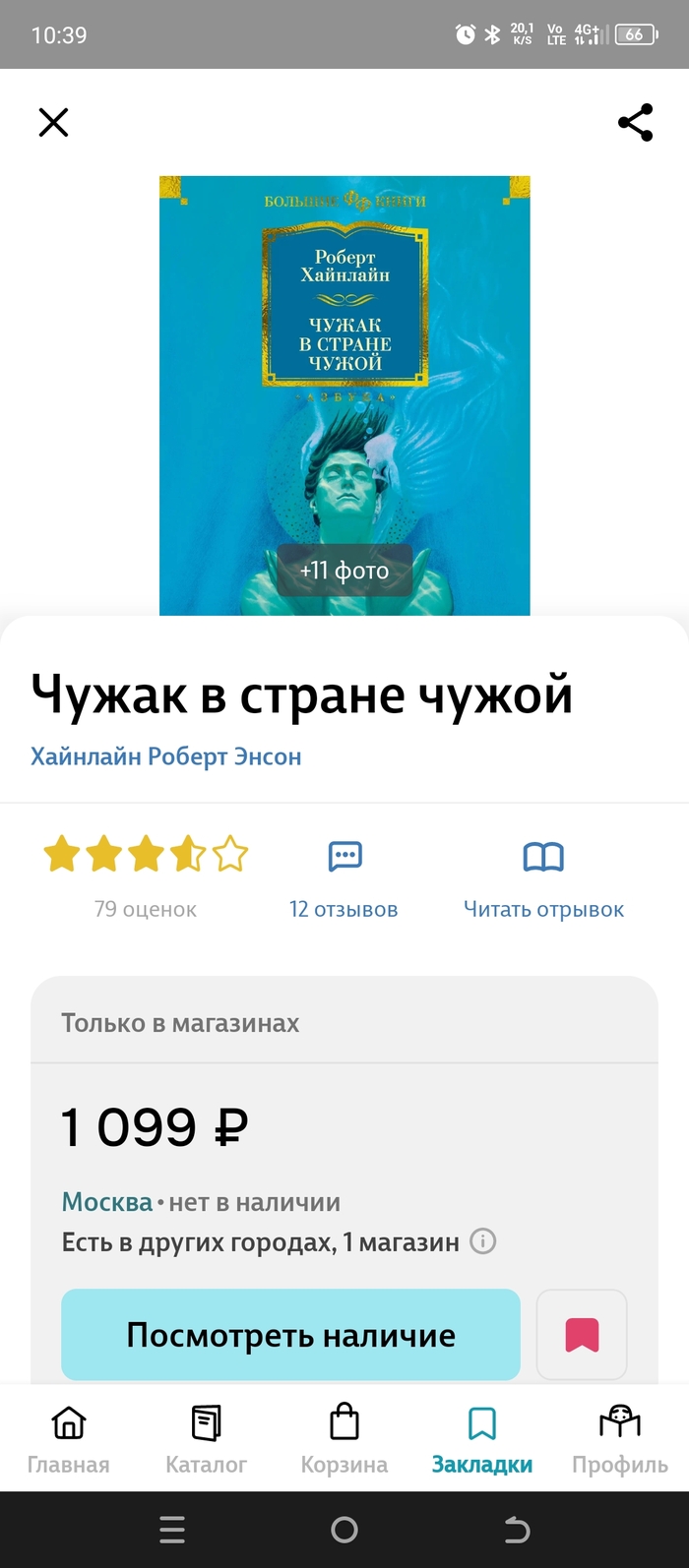Screen dimensions: 689x1568
Task: Remove the book from bookmarks
Action: (582, 1335)
